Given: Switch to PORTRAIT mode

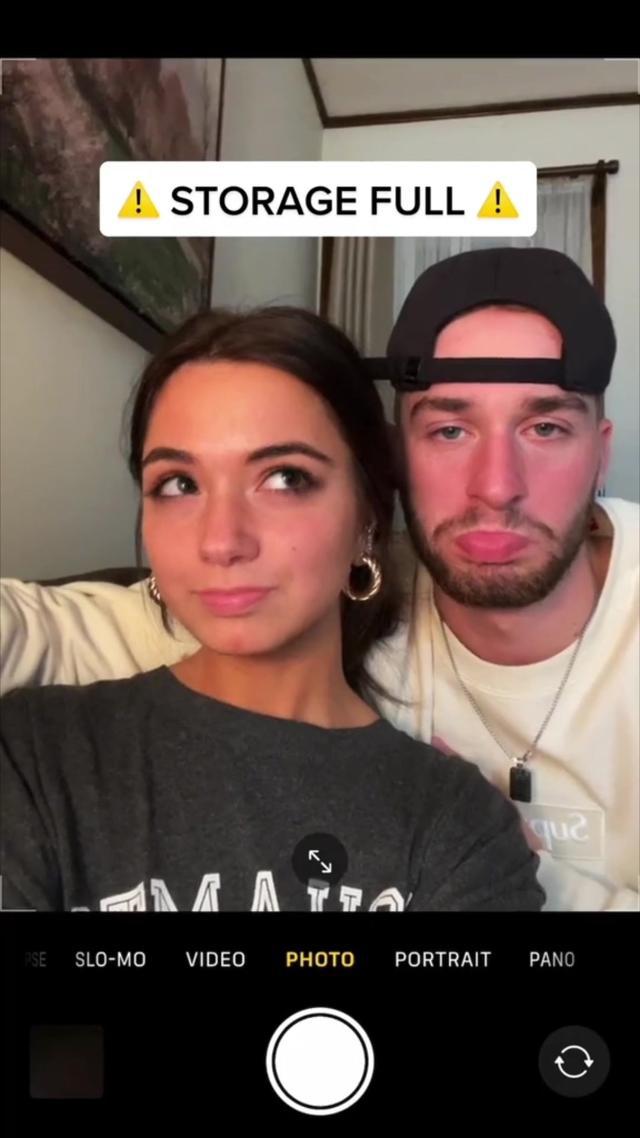Looking at the screenshot, I should coord(442,959).
